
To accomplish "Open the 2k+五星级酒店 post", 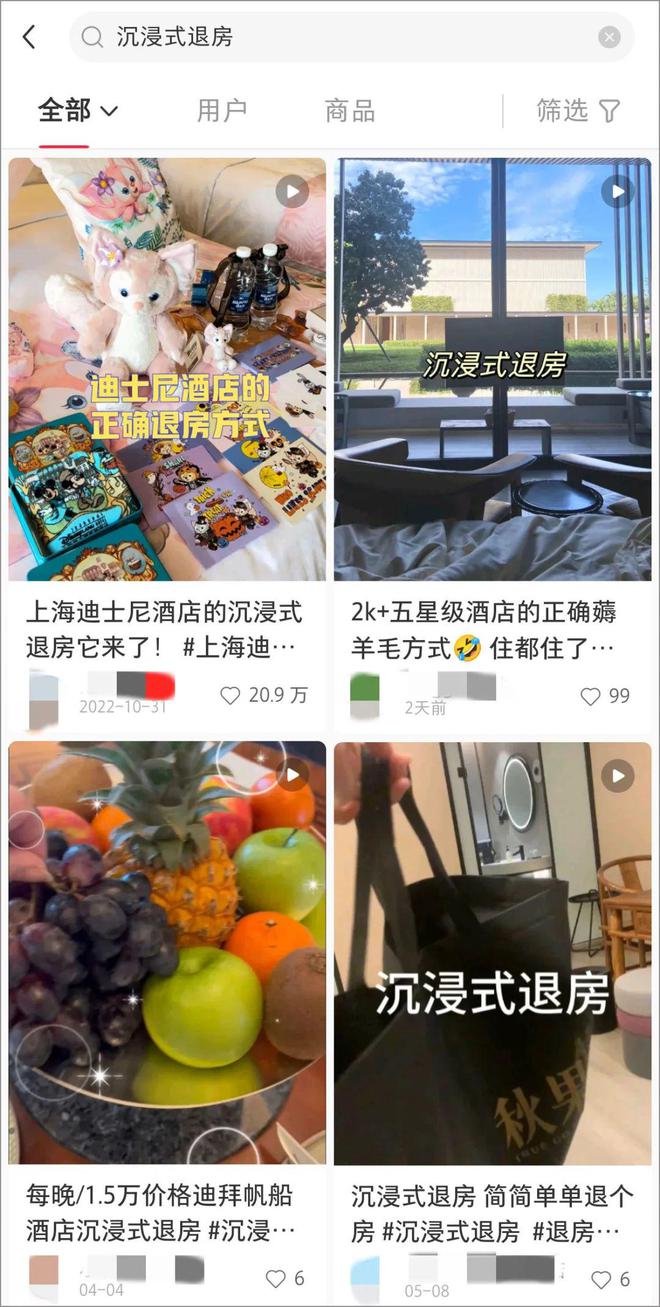I will point(492,370).
